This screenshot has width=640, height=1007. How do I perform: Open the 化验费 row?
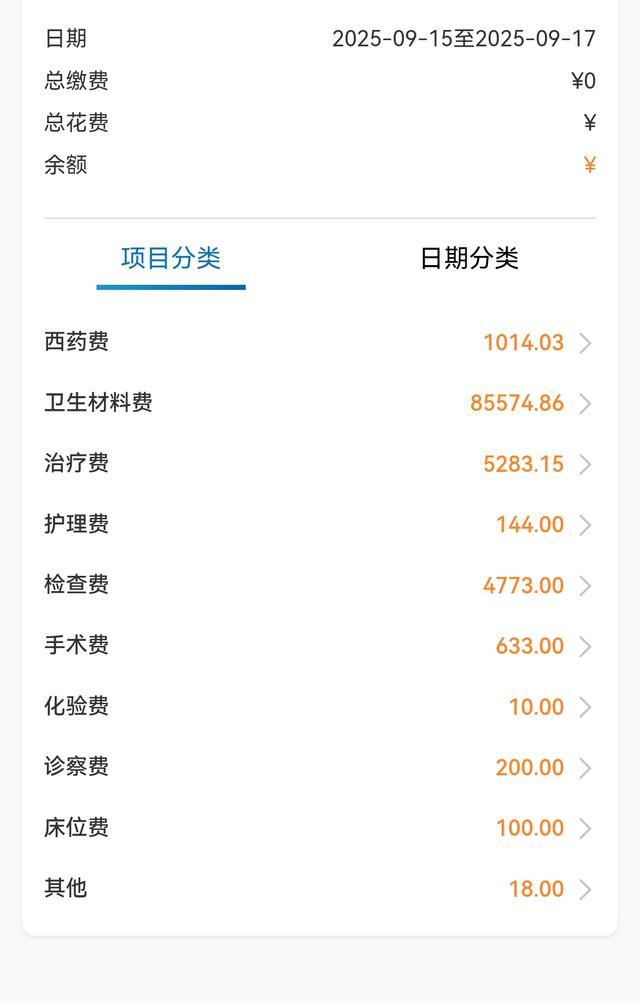click(x=320, y=707)
